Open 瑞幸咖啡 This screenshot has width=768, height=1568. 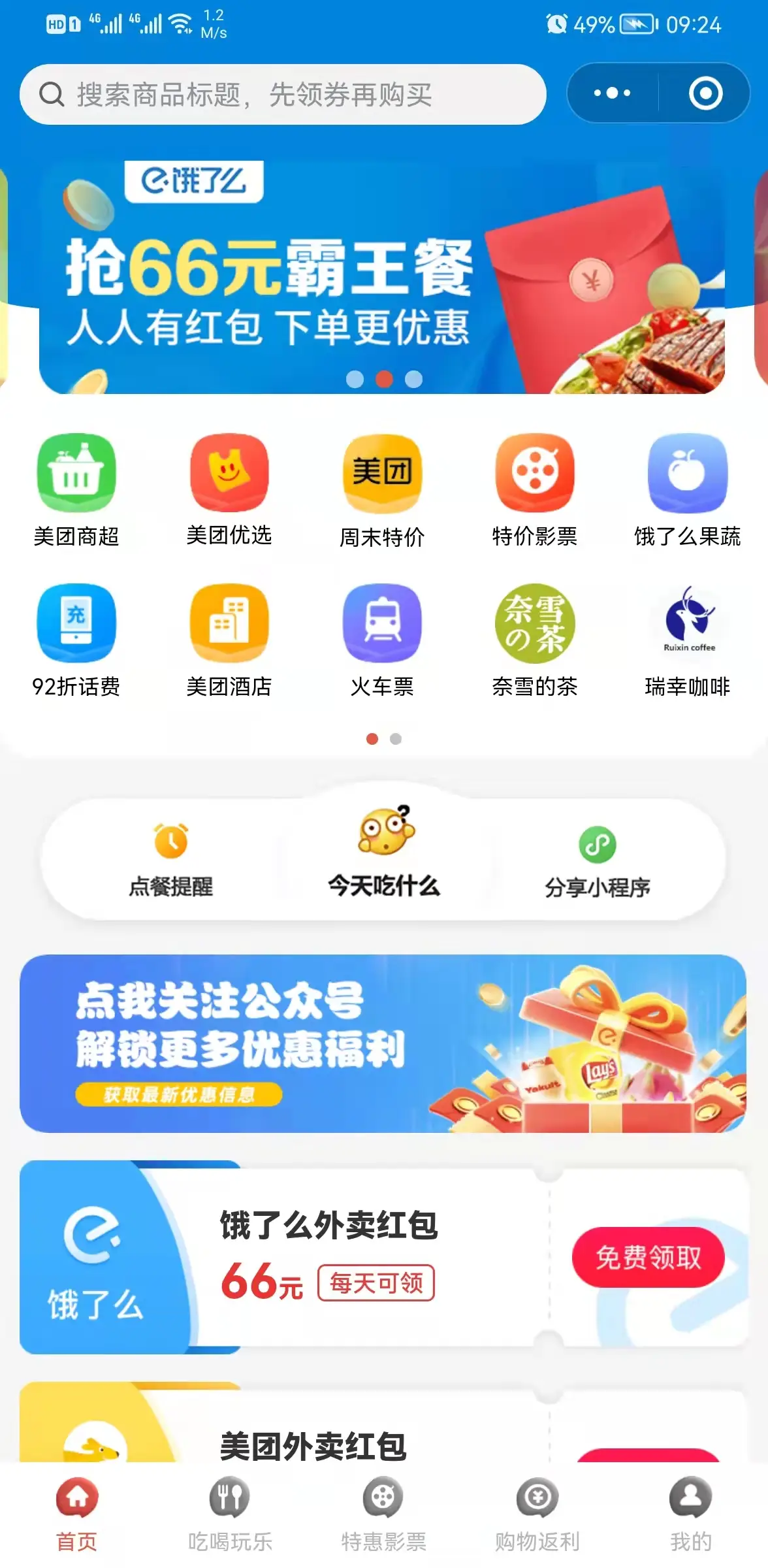(687, 640)
